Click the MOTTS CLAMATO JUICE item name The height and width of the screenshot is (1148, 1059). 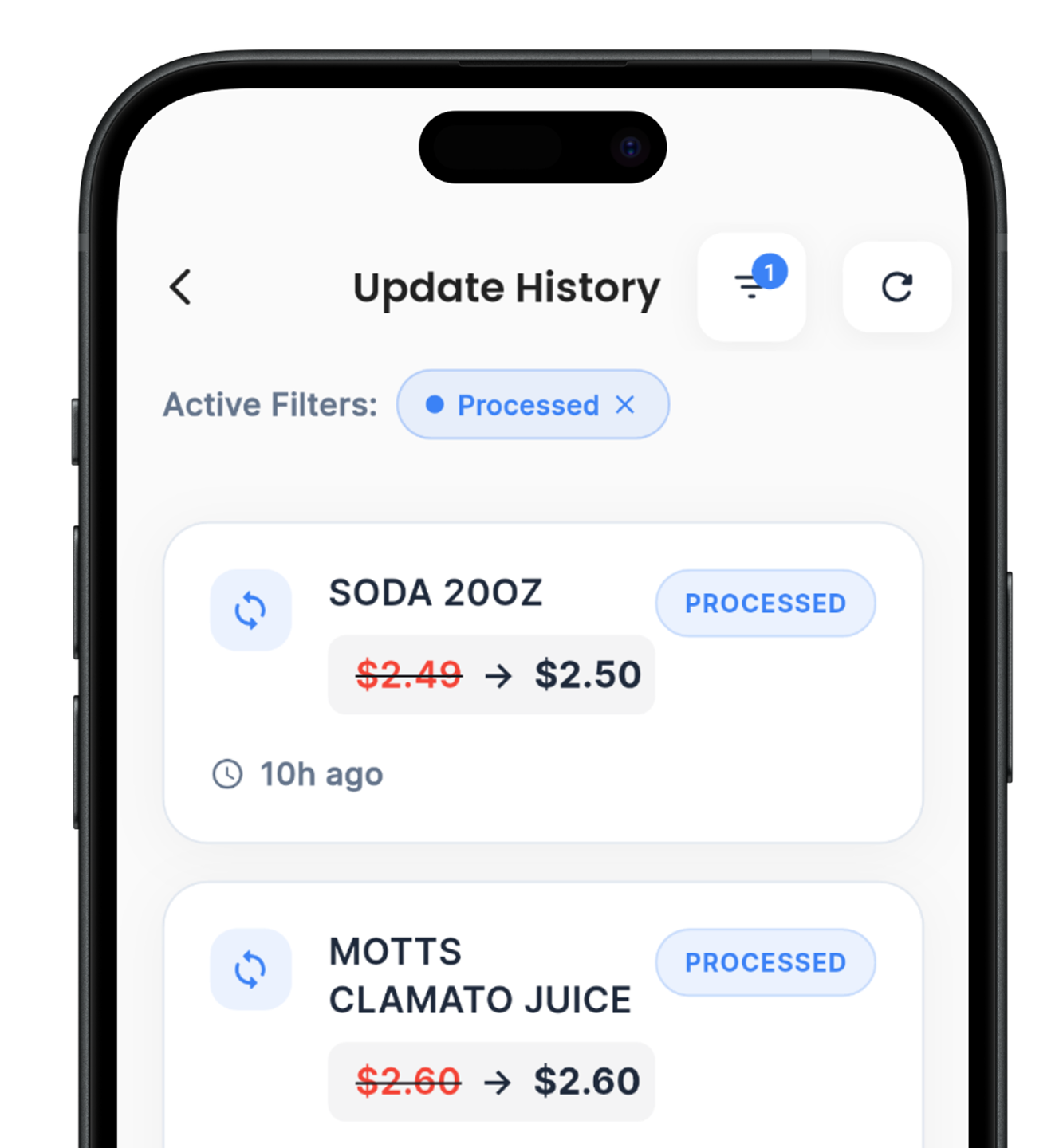pyautogui.click(x=480, y=974)
